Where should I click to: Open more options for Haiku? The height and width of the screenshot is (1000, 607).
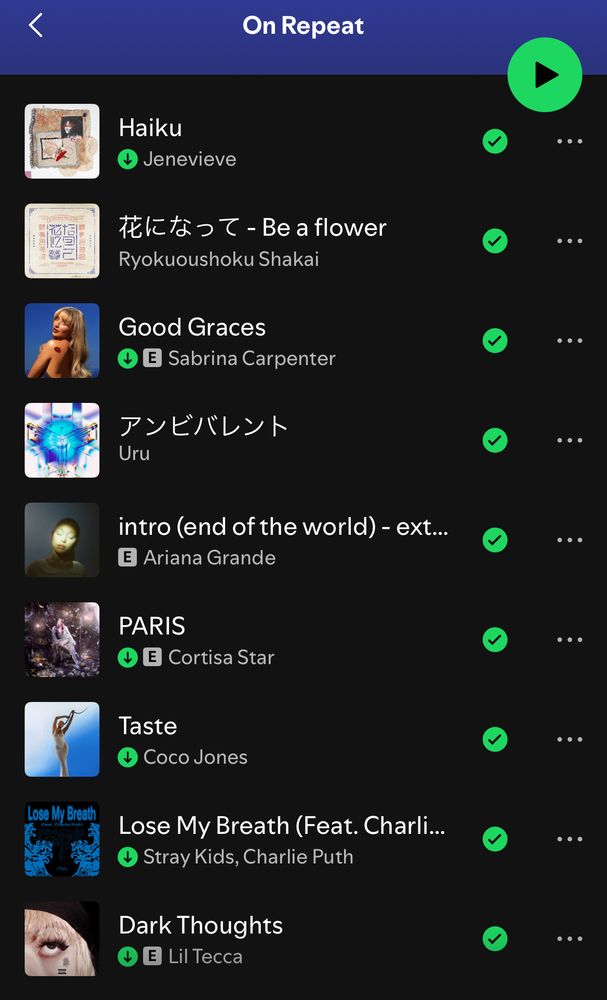coord(569,141)
